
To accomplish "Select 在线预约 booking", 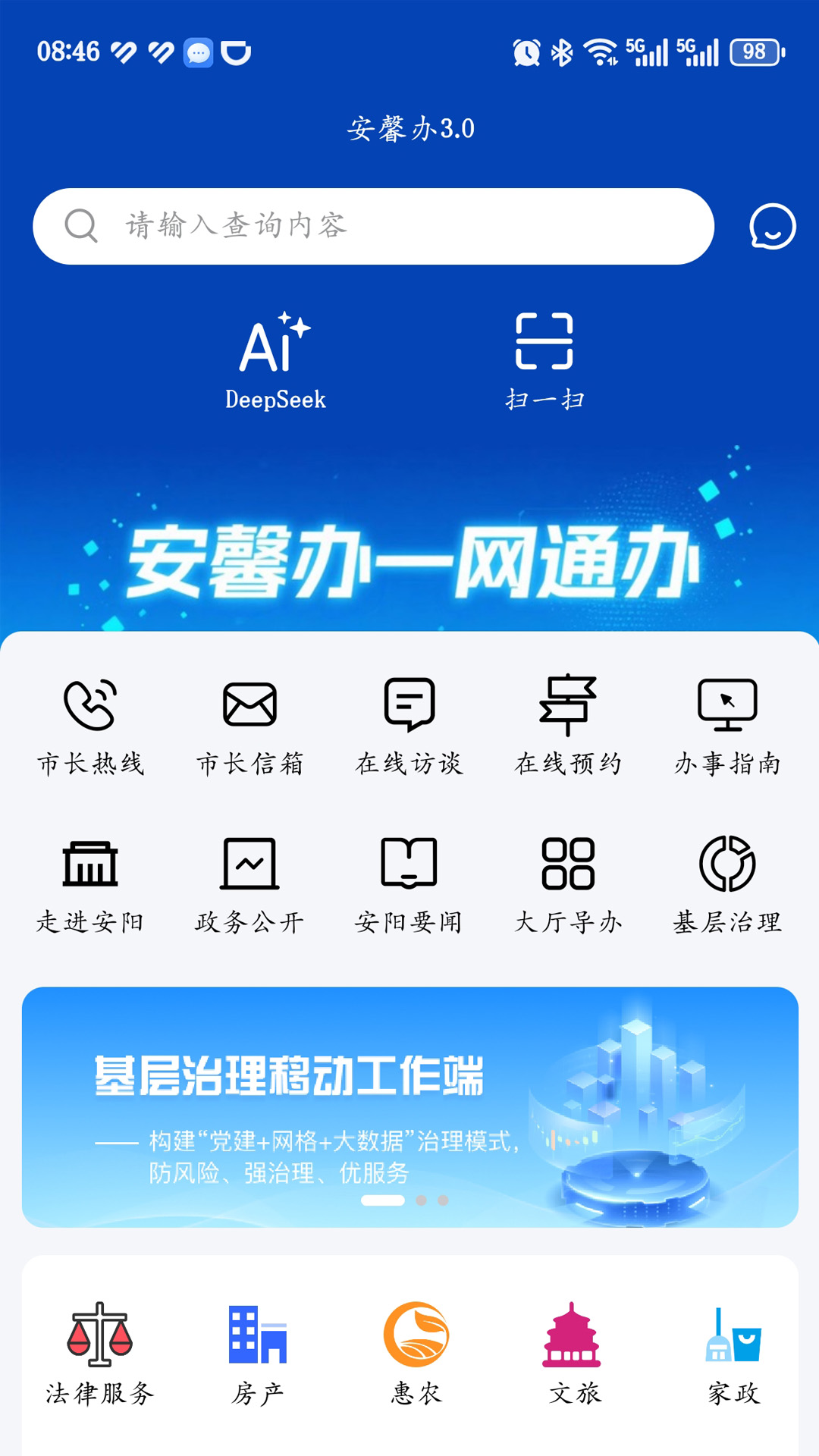I will click(568, 726).
